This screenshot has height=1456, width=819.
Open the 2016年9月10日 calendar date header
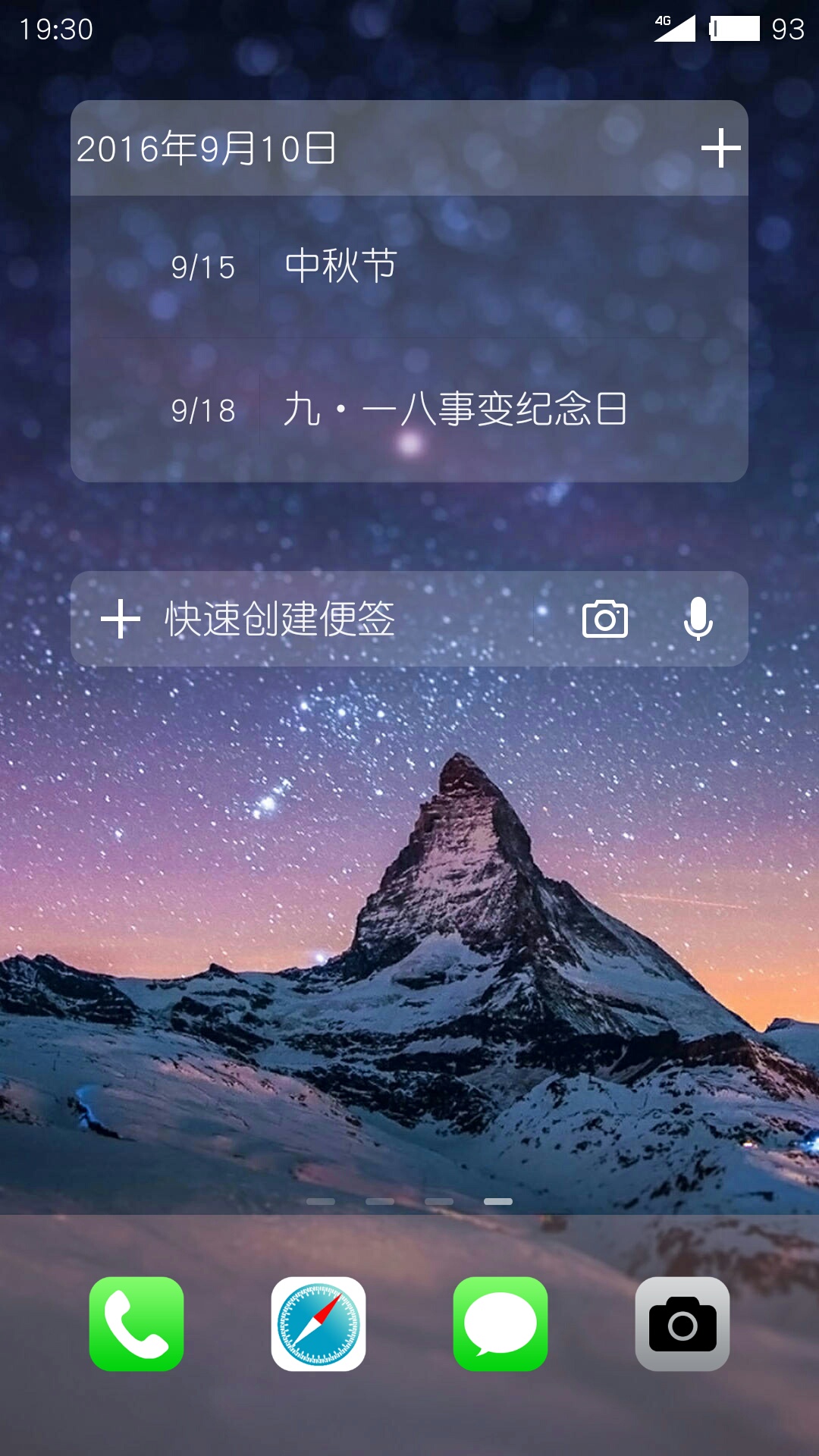[x=206, y=148]
